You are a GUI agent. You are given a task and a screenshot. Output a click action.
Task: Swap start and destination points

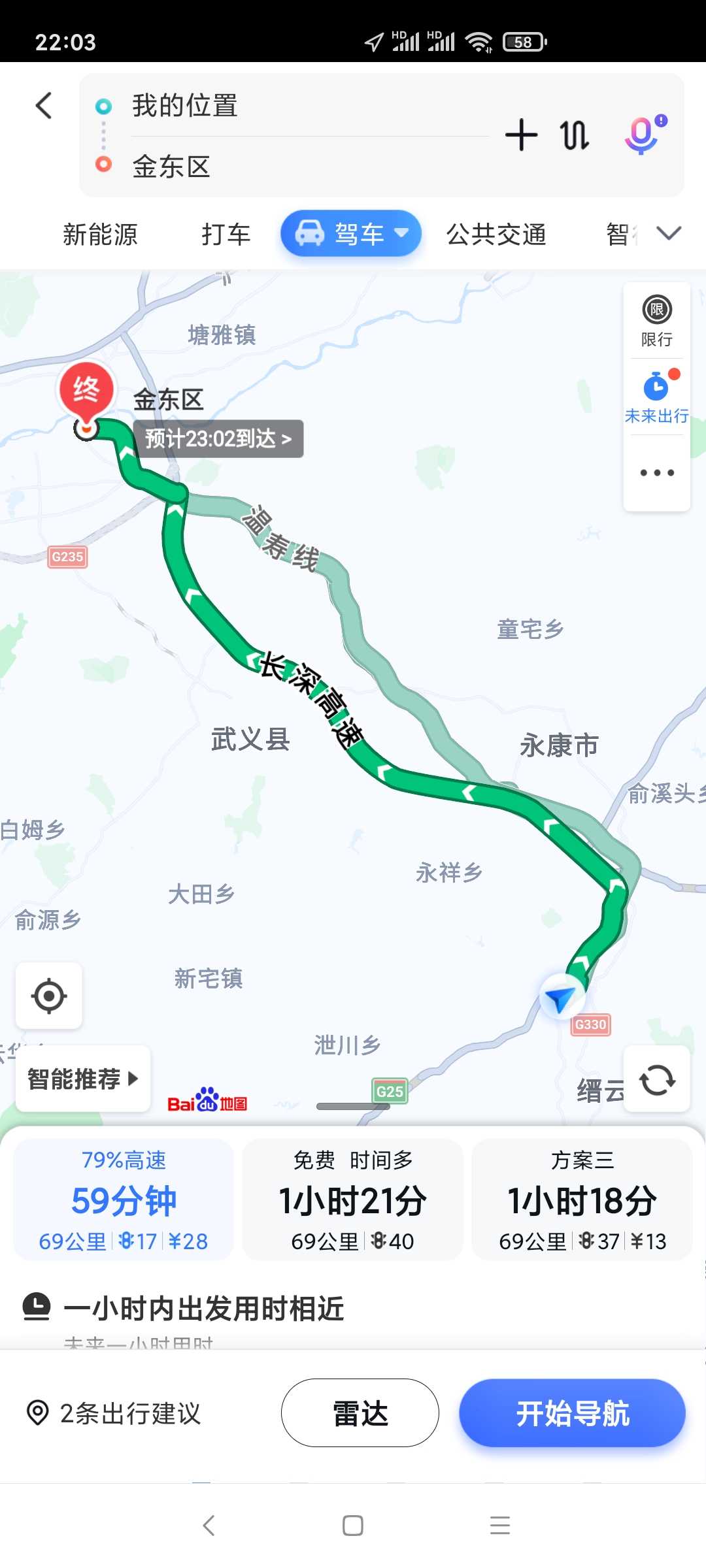coord(575,135)
